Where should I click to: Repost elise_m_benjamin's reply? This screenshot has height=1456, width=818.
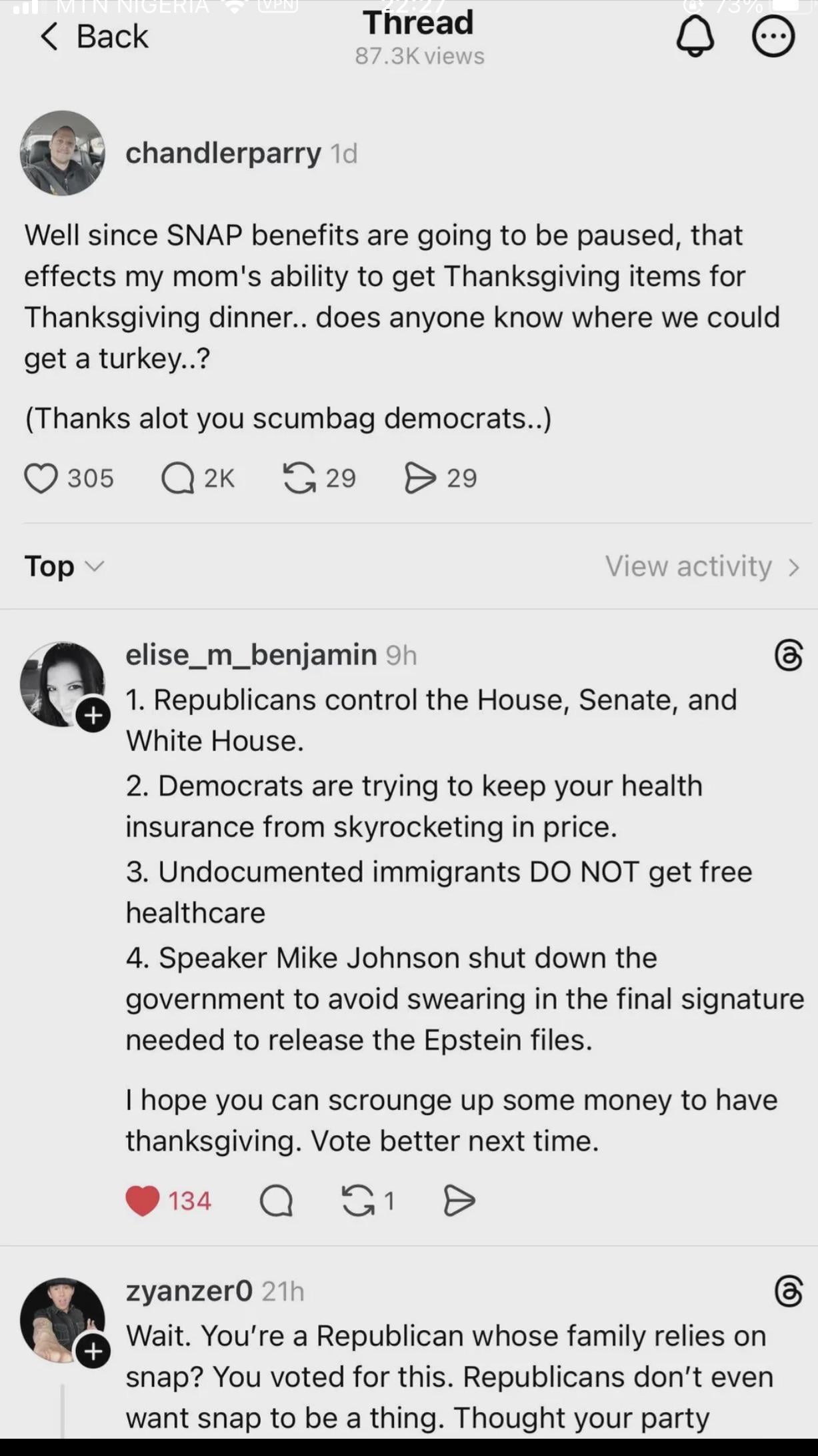click(x=358, y=1201)
